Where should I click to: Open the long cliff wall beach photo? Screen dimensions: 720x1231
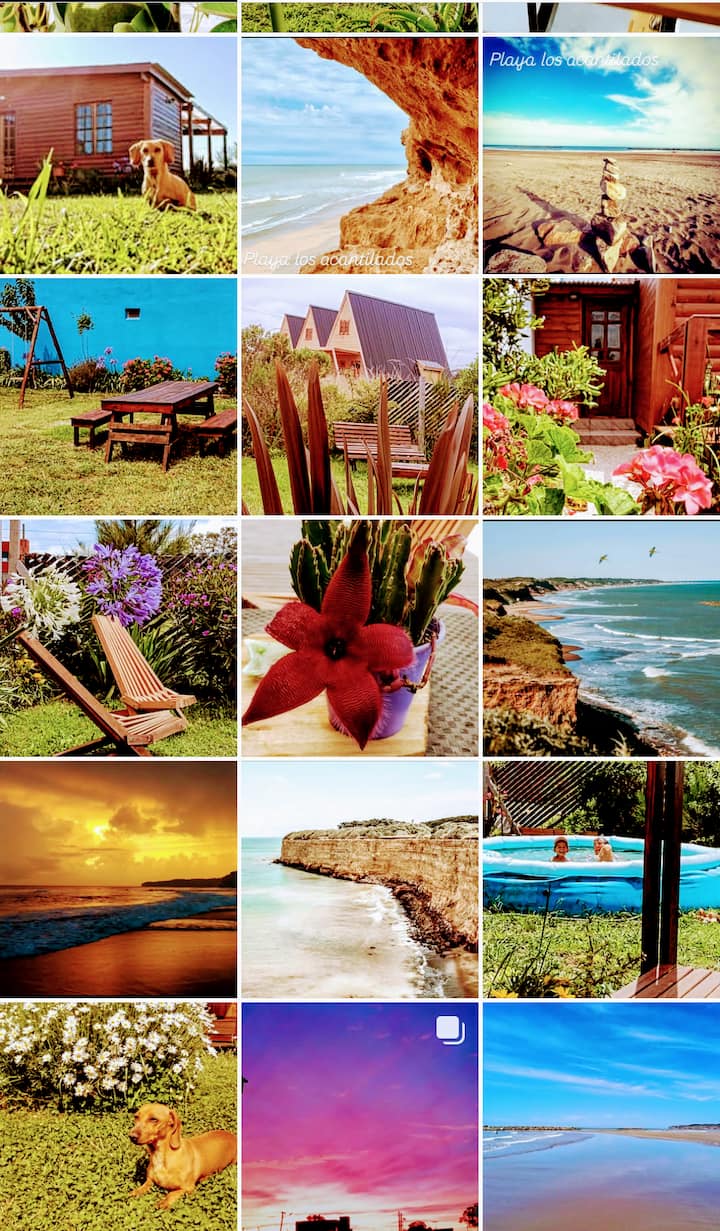359,879
